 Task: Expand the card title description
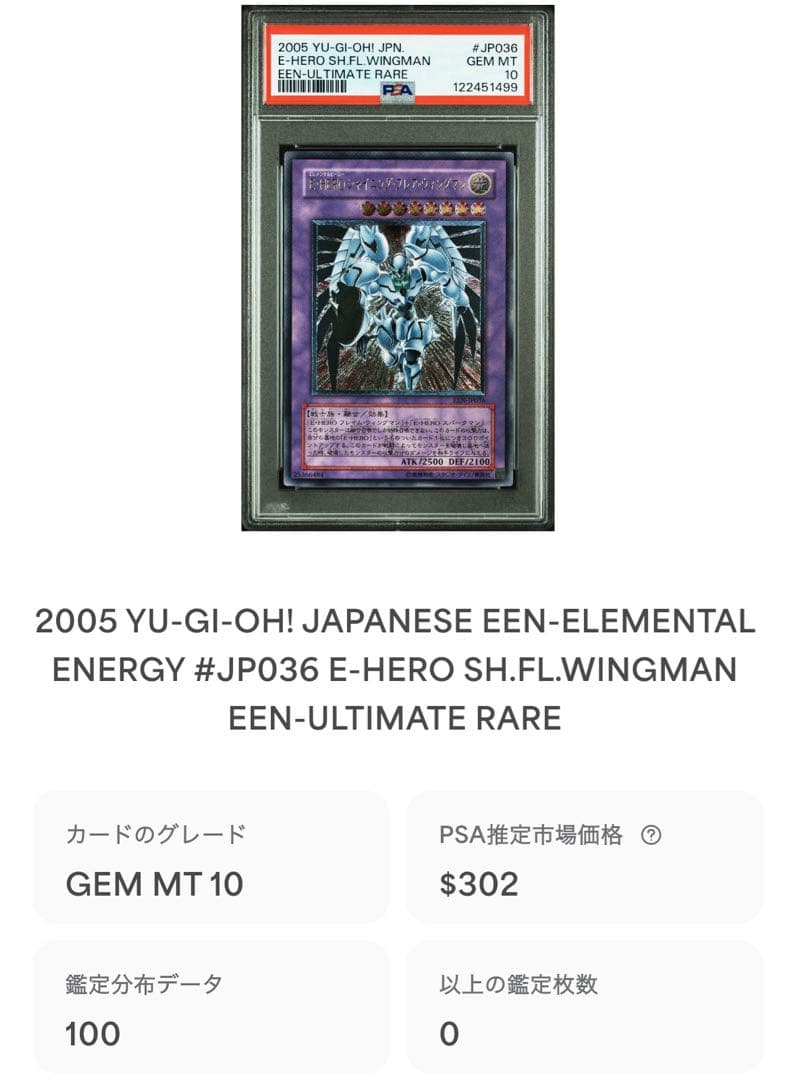click(x=396, y=665)
